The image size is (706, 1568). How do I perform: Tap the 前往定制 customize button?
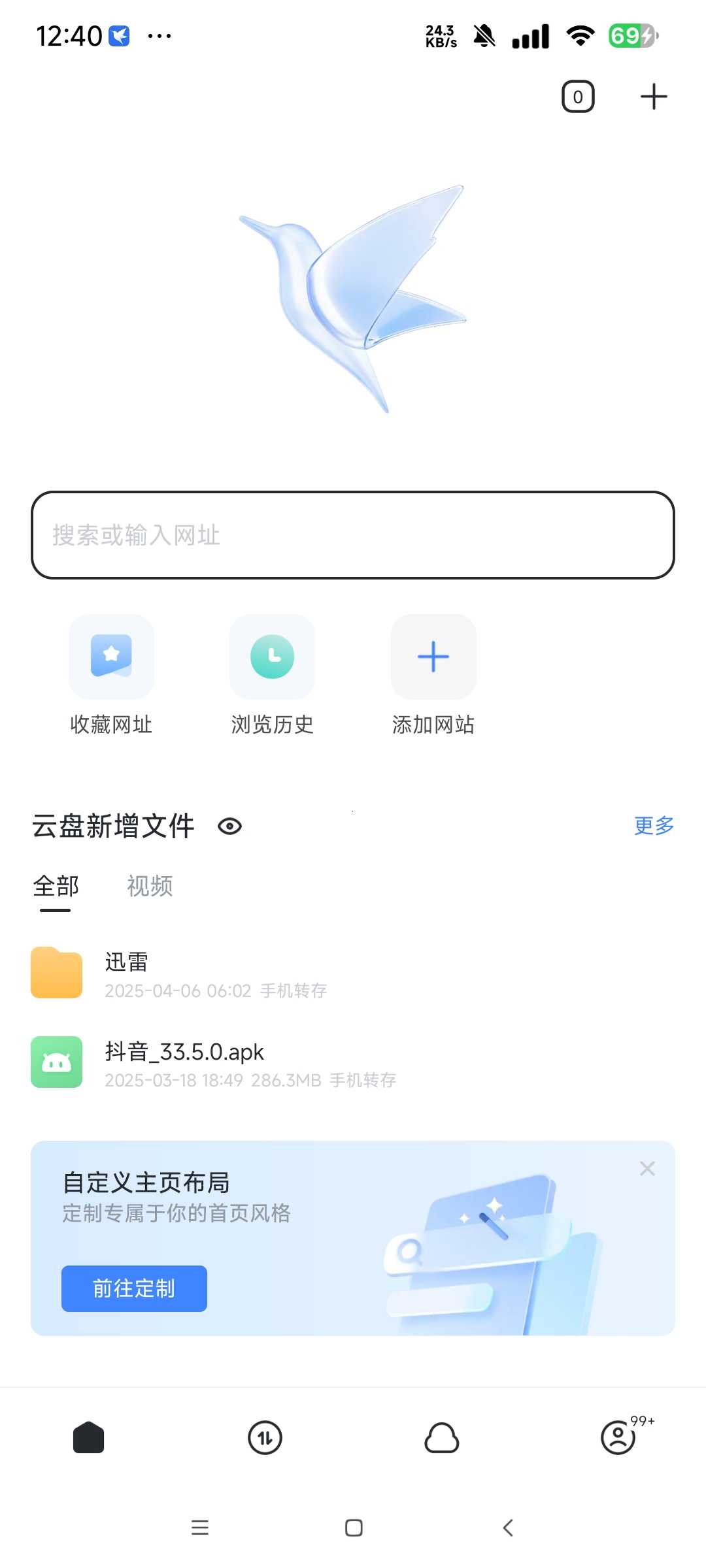coord(133,1288)
